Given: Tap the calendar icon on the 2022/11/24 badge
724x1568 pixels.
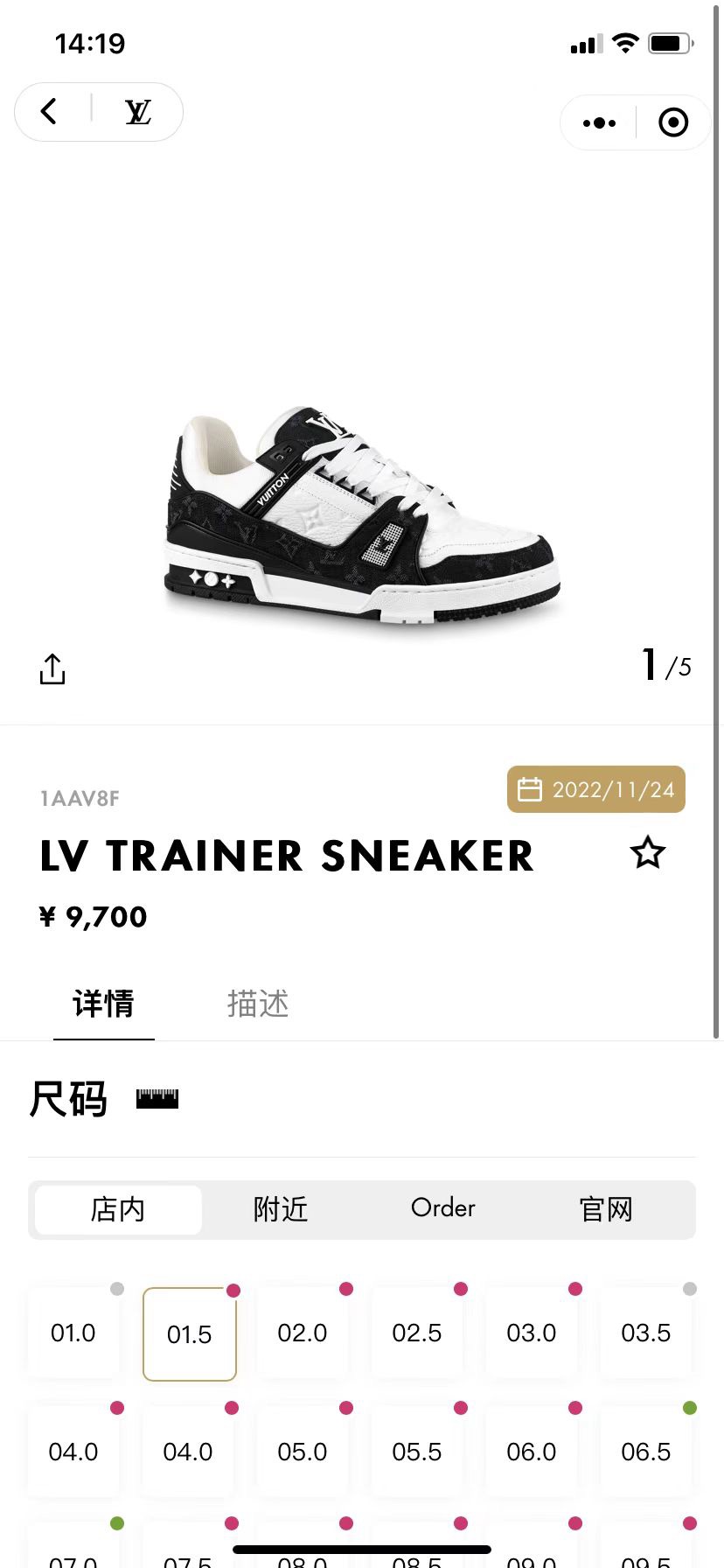Looking at the screenshot, I should point(528,788).
